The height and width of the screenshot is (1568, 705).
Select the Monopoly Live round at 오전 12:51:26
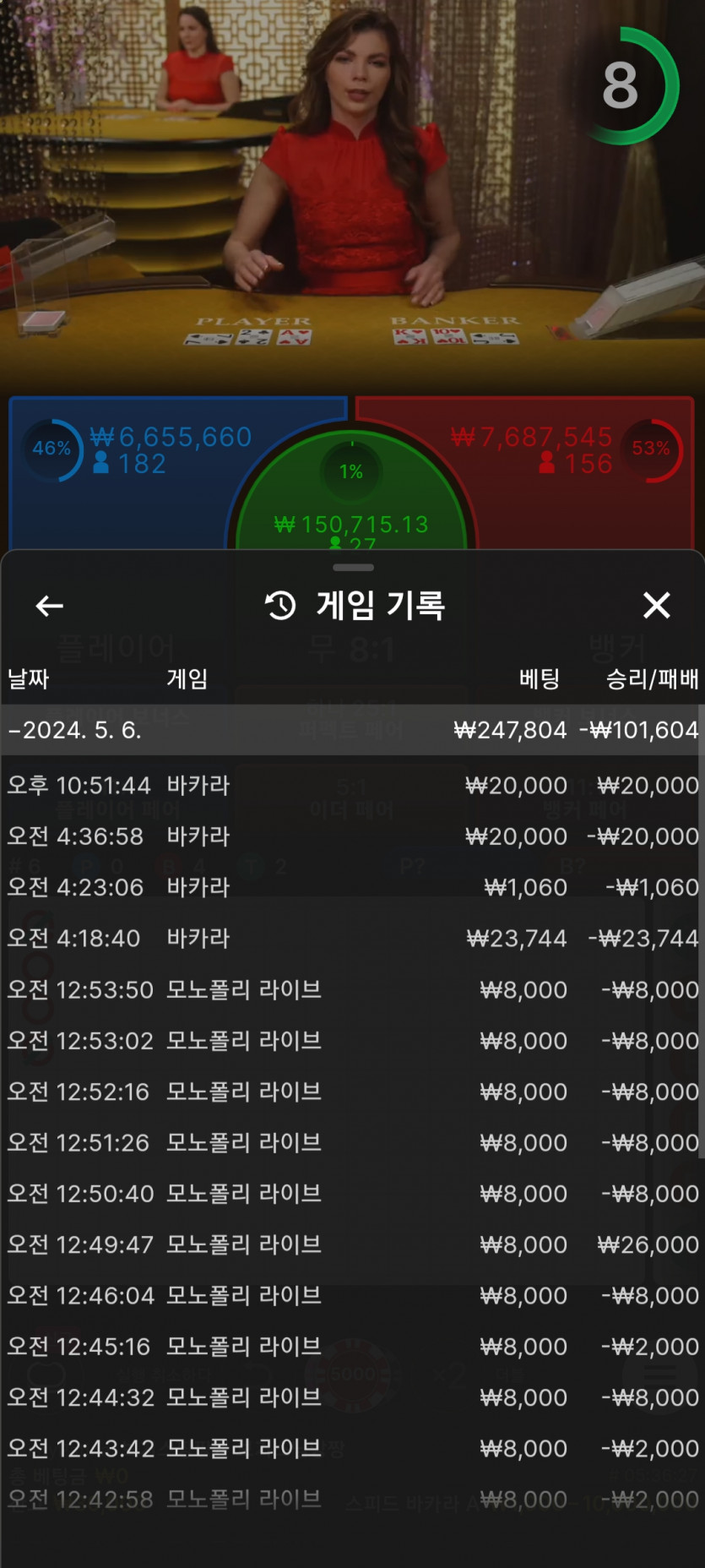[x=352, y=1142]
